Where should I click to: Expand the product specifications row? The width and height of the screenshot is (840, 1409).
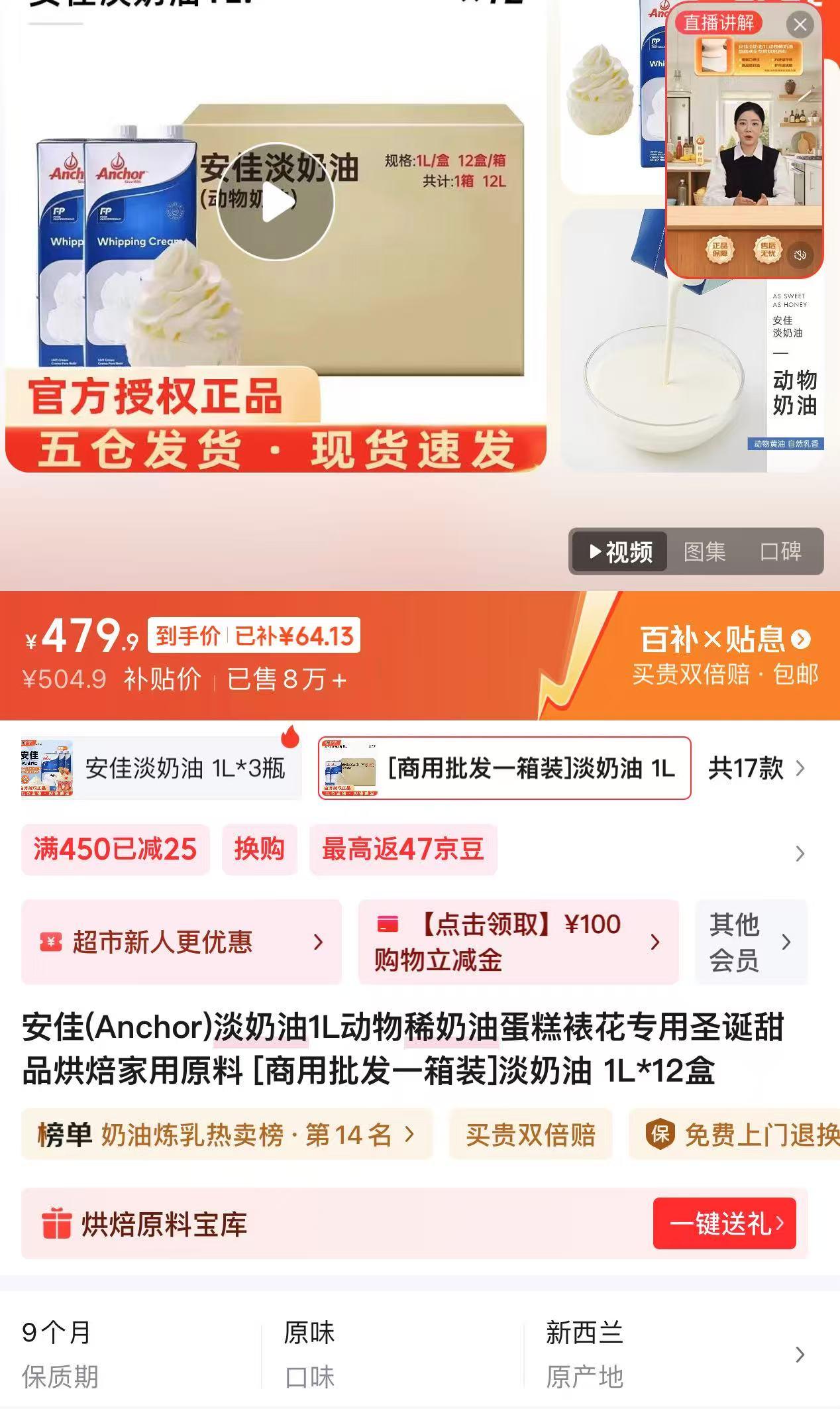point(800,1355)
